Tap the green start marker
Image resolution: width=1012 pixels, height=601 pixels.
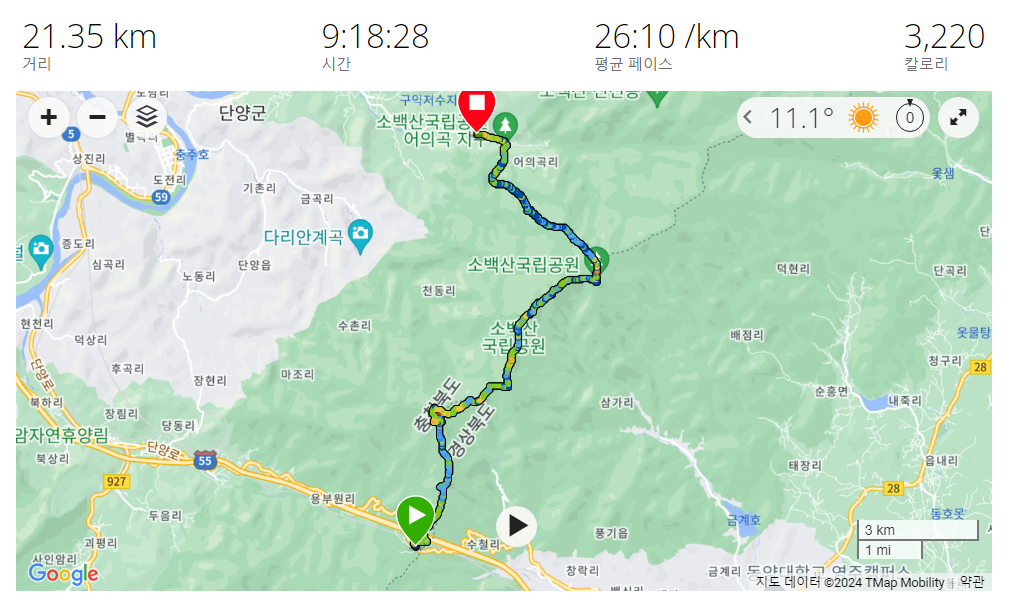[x=415, y=517]
